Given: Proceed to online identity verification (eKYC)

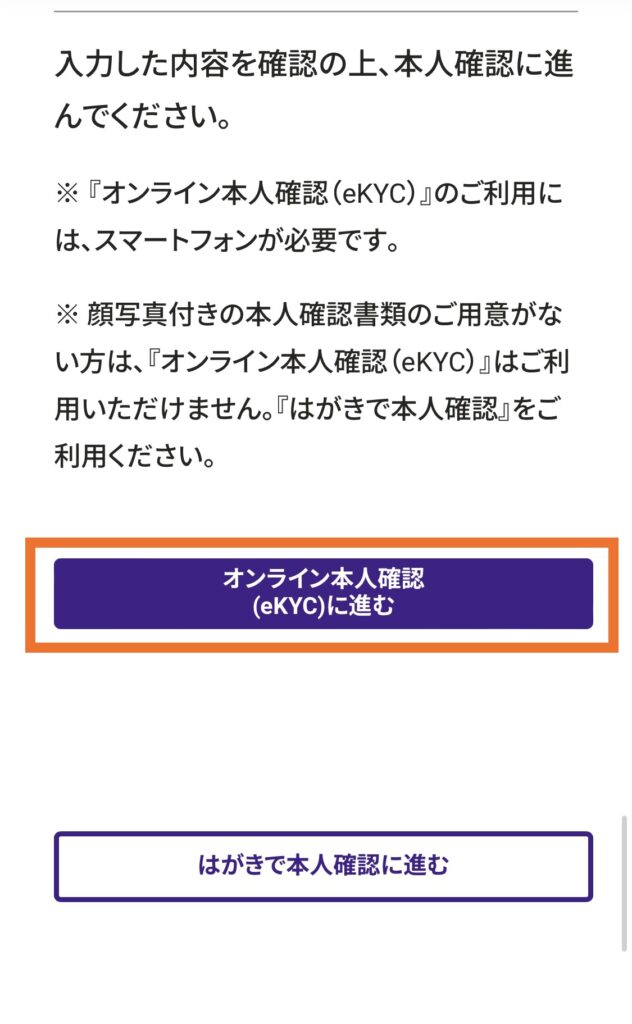Looking at the screenshot, I should point(323,593).
